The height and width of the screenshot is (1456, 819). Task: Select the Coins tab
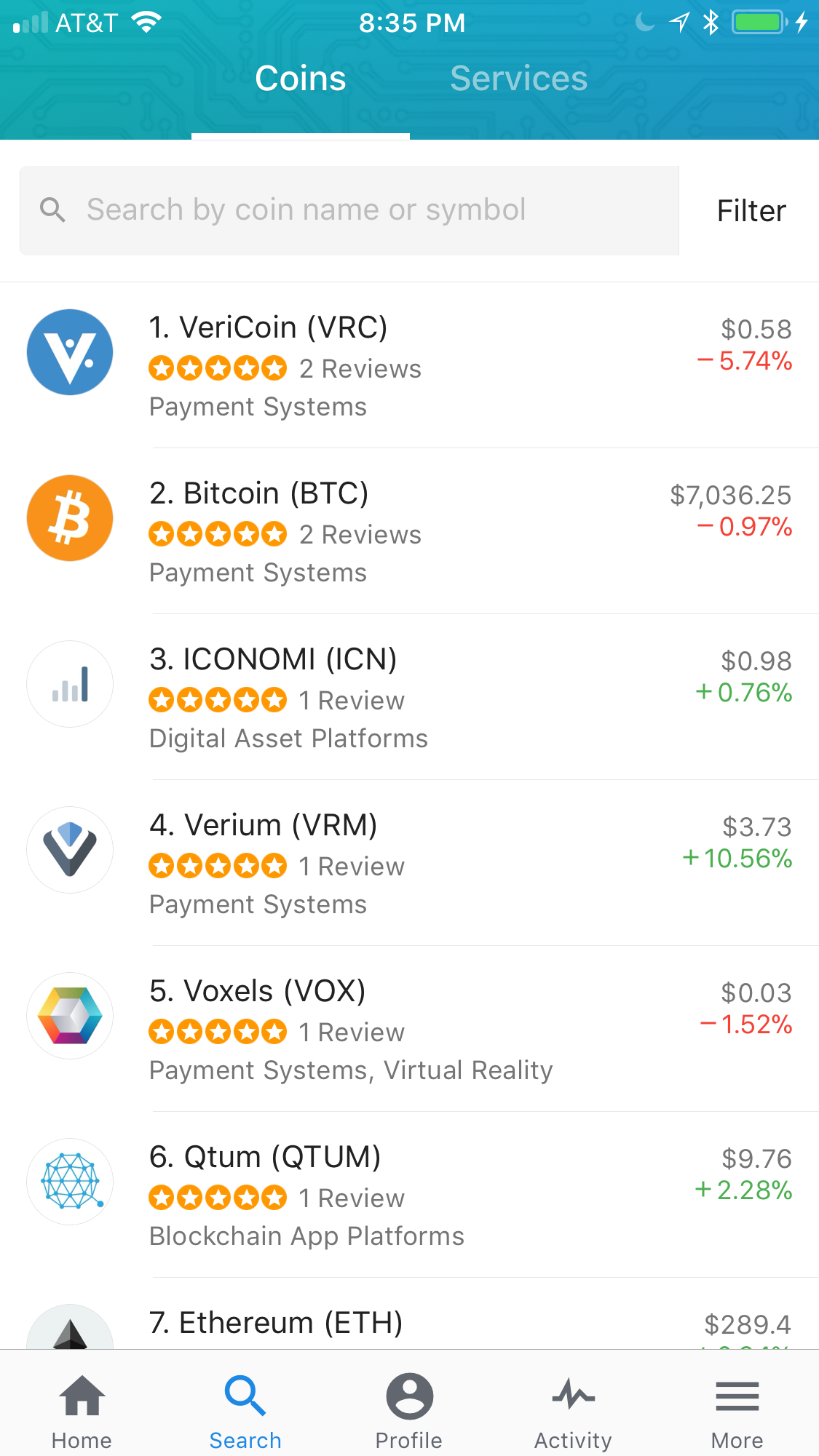click(300, 79)
